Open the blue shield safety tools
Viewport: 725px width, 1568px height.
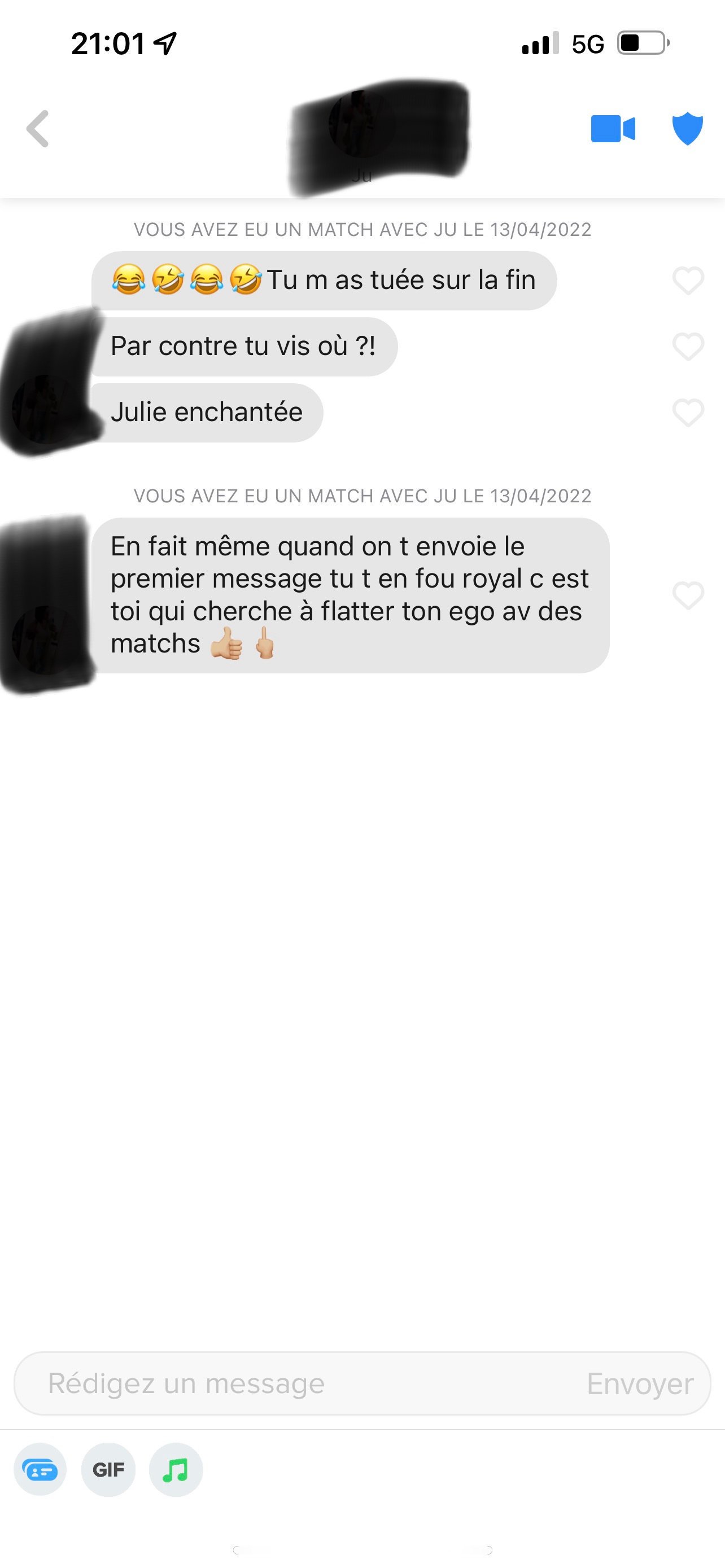pos(687,129)
